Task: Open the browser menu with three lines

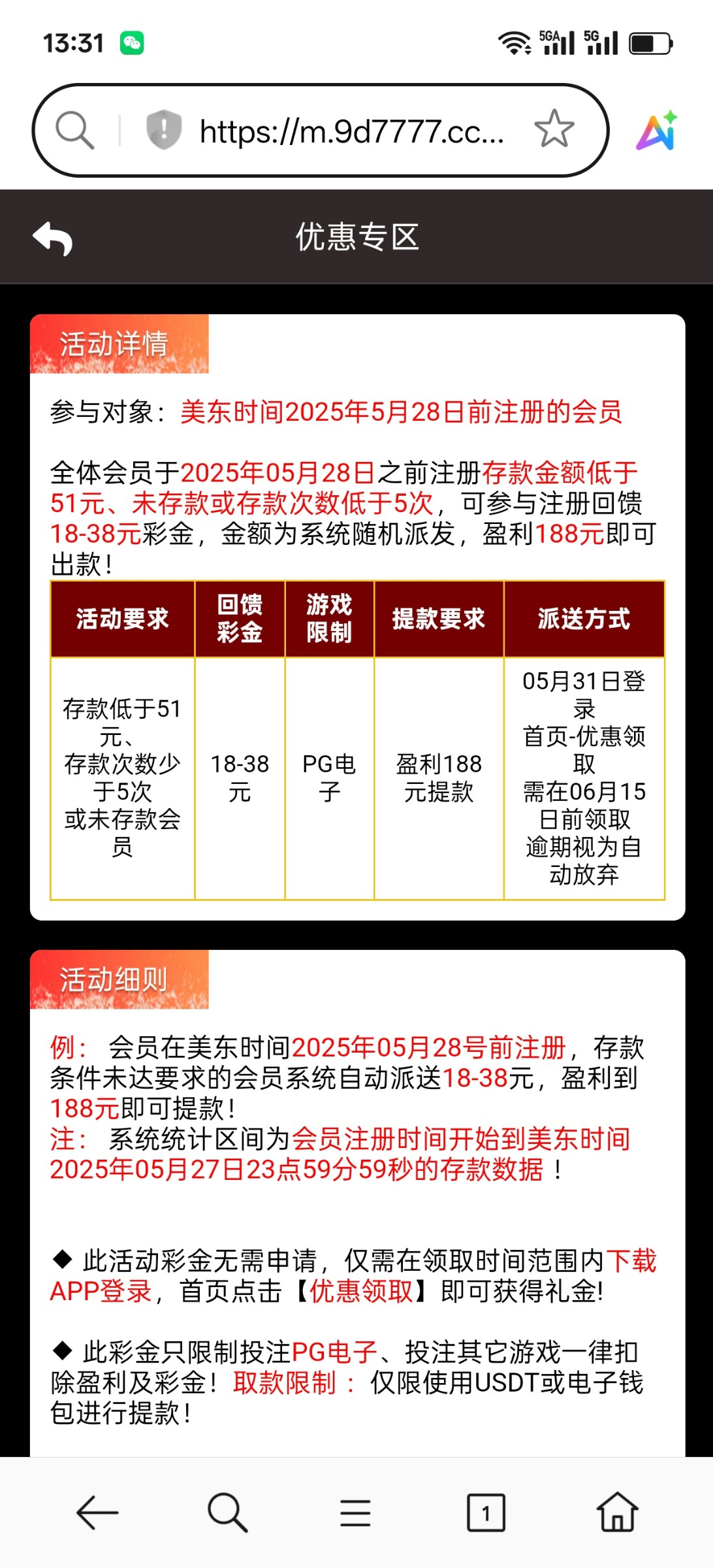Action: tap(356, 1512)
